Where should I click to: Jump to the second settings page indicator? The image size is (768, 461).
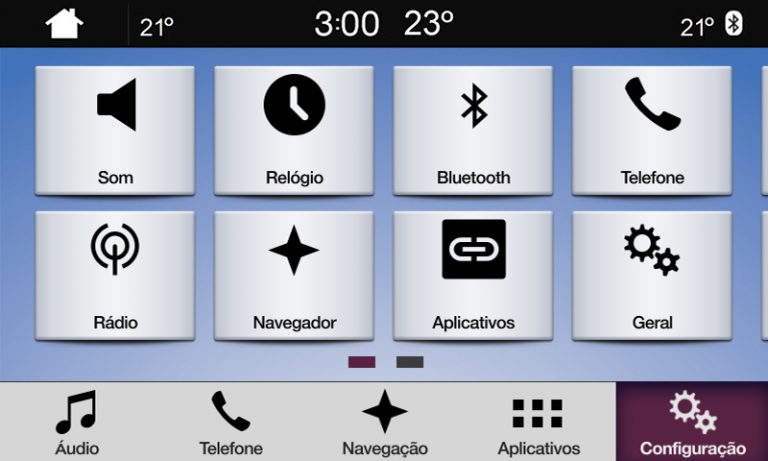coord(410,362)
